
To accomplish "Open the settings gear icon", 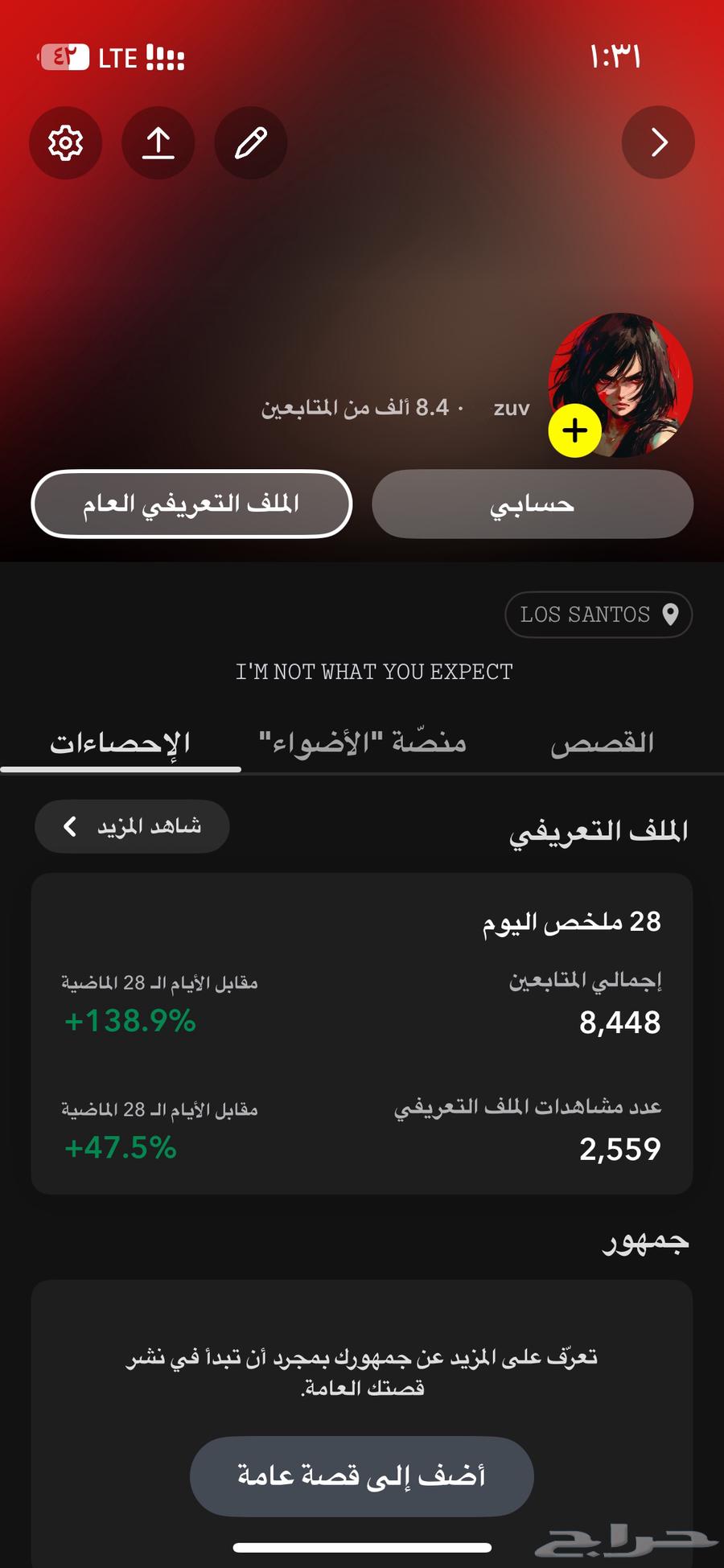I will pos(65,142).
